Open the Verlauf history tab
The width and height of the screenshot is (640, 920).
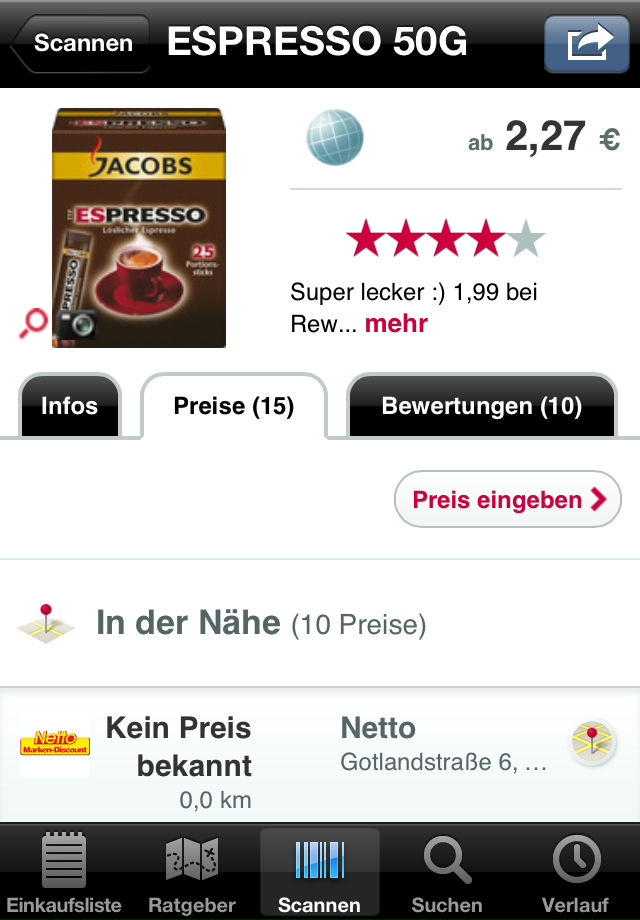[575, 872]
